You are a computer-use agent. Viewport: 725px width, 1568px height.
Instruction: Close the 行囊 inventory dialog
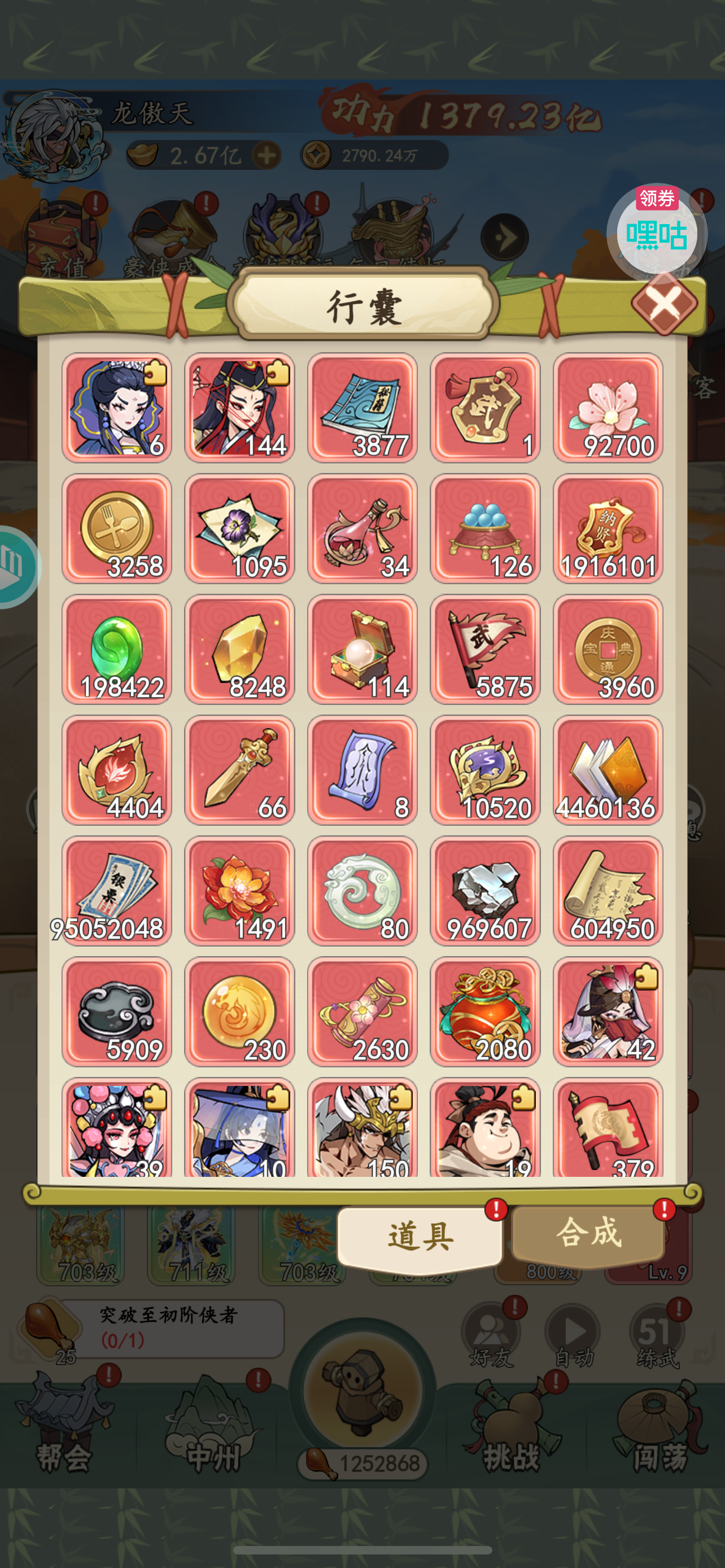pyautogui.click(x=664, y=304)
